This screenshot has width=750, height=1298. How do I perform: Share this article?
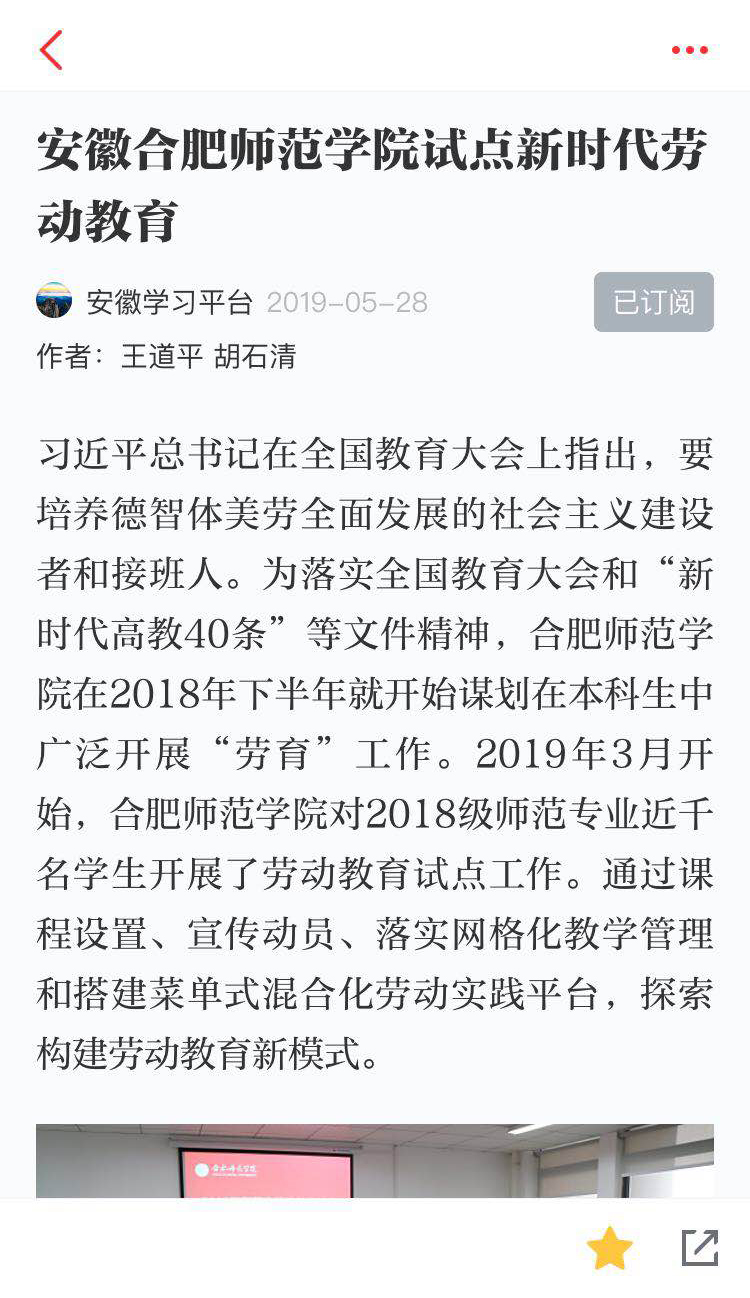[x=699, y=1248]
